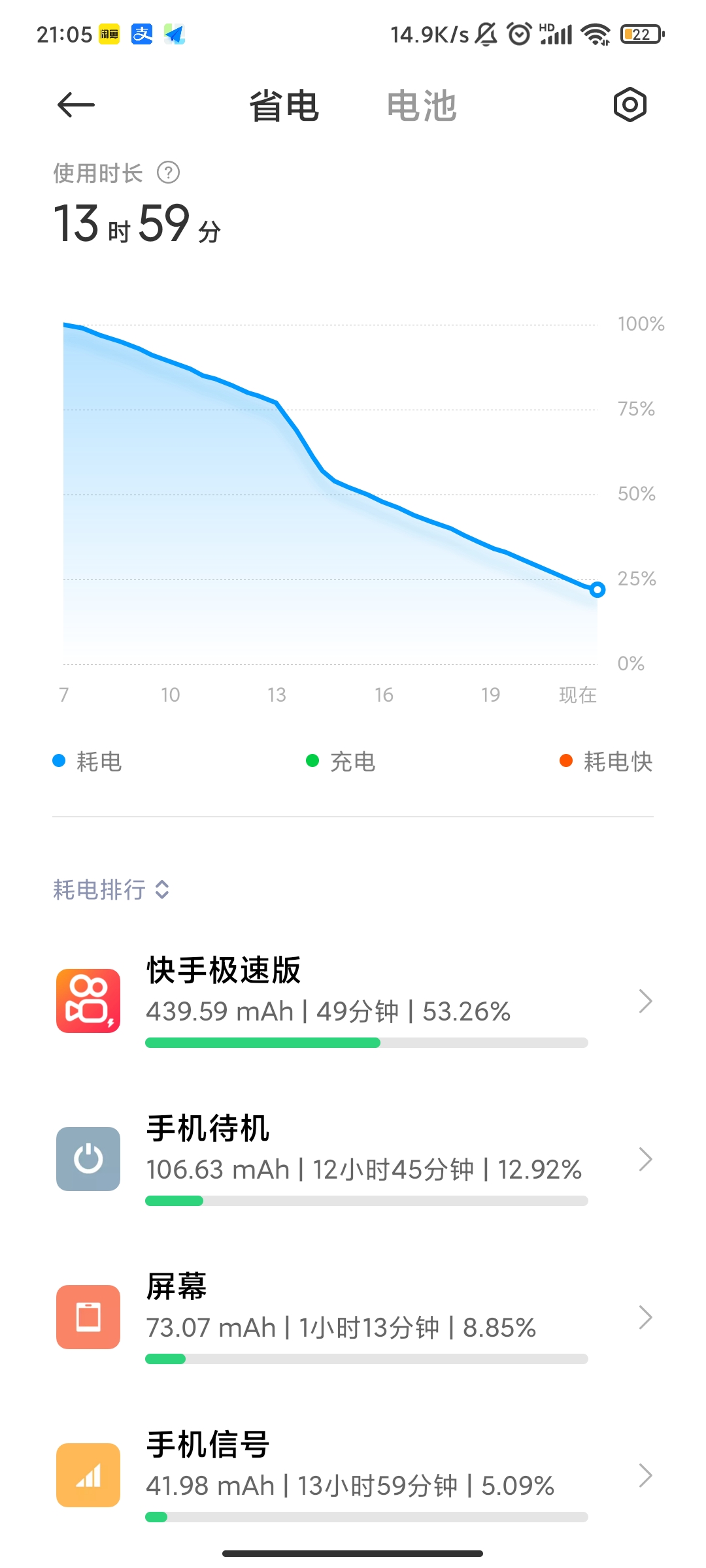706x1568 pixels.
Task: Go back using the top-left arrow
Action: tap(76, 105)
